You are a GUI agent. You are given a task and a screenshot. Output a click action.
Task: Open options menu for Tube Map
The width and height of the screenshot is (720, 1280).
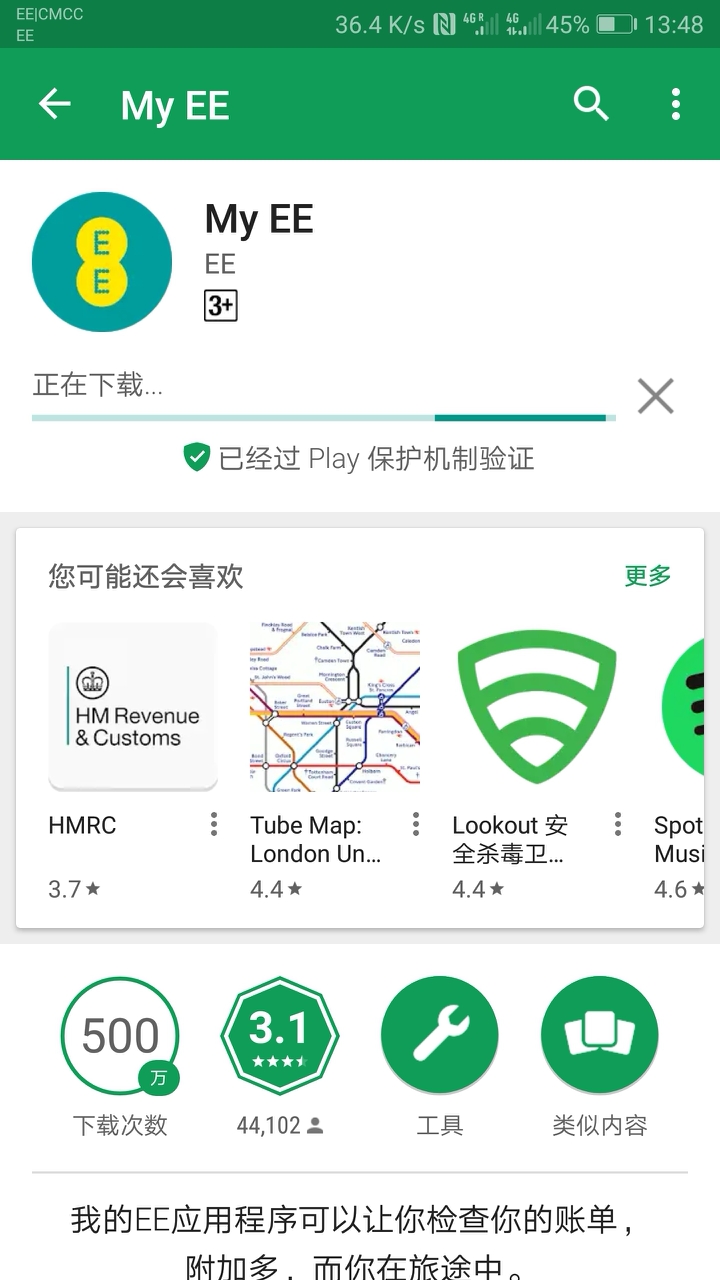point(416,824)
